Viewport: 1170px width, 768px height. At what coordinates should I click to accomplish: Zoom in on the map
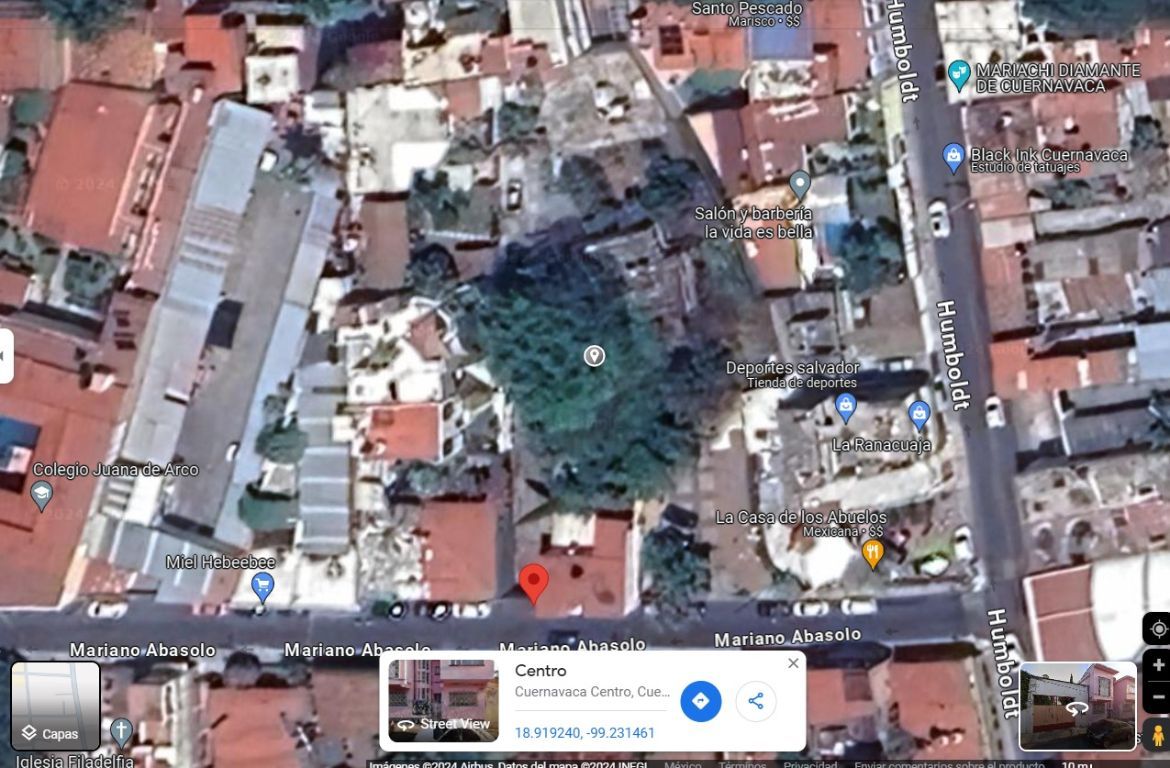1157,664
